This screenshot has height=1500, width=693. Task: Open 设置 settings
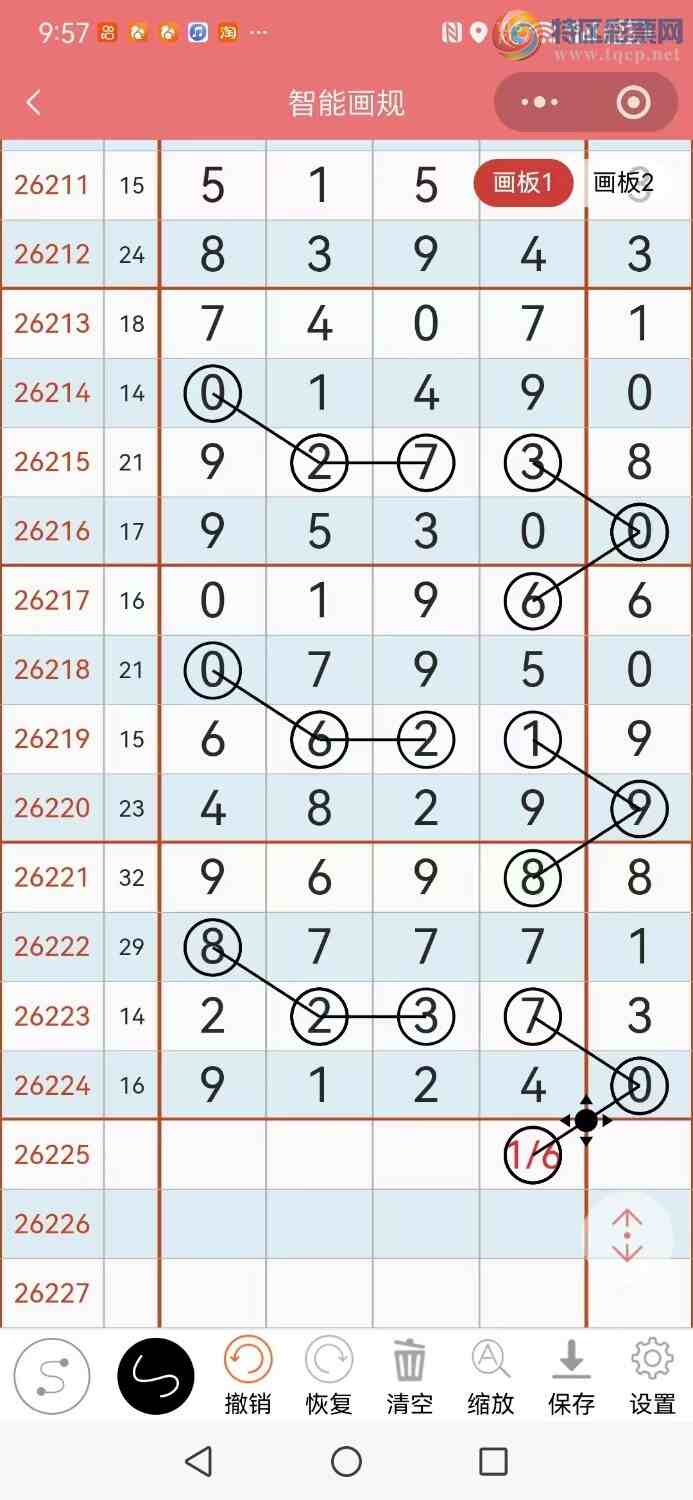652,1377
